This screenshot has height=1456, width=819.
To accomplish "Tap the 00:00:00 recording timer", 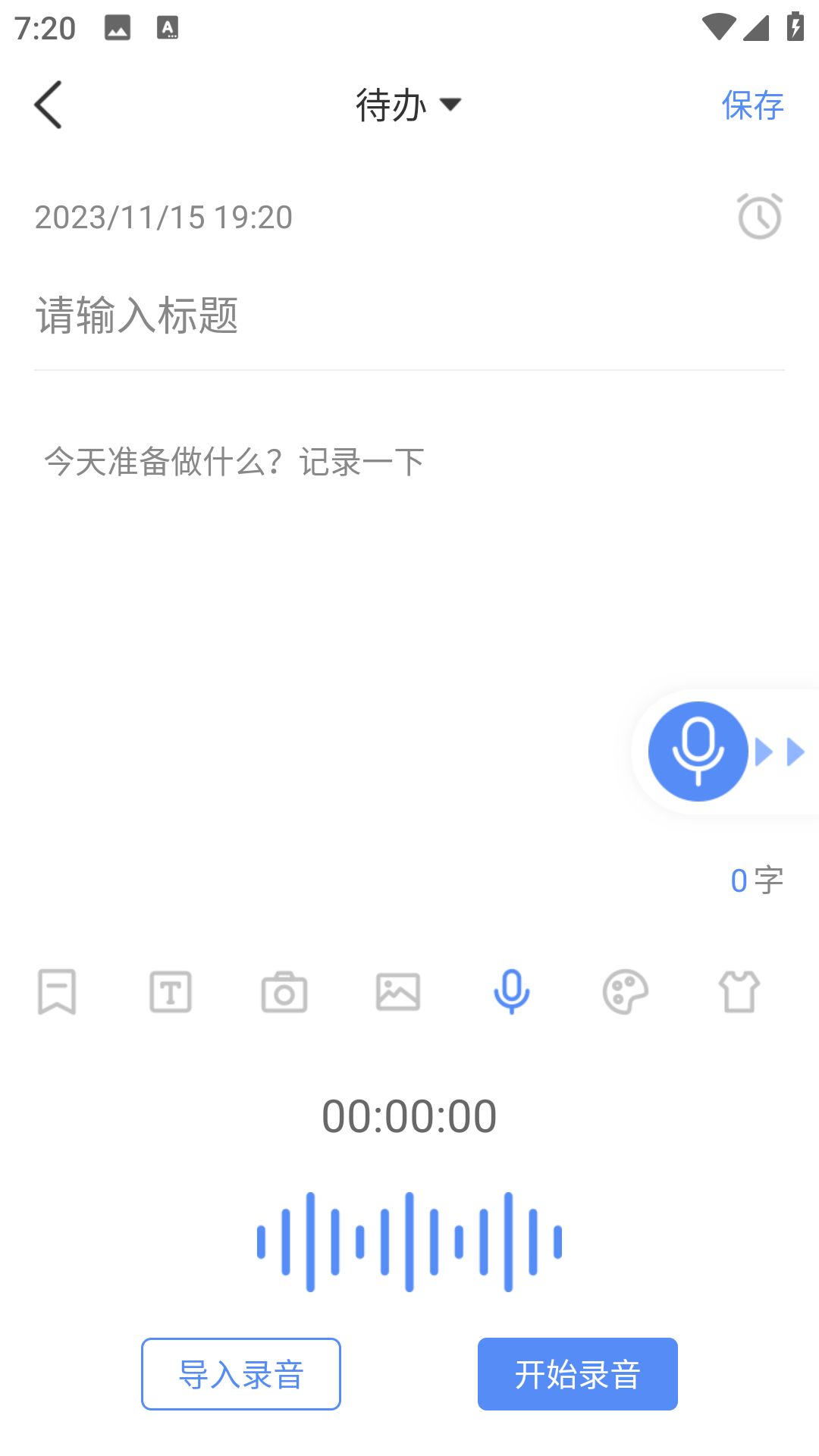I will 409,1113.
